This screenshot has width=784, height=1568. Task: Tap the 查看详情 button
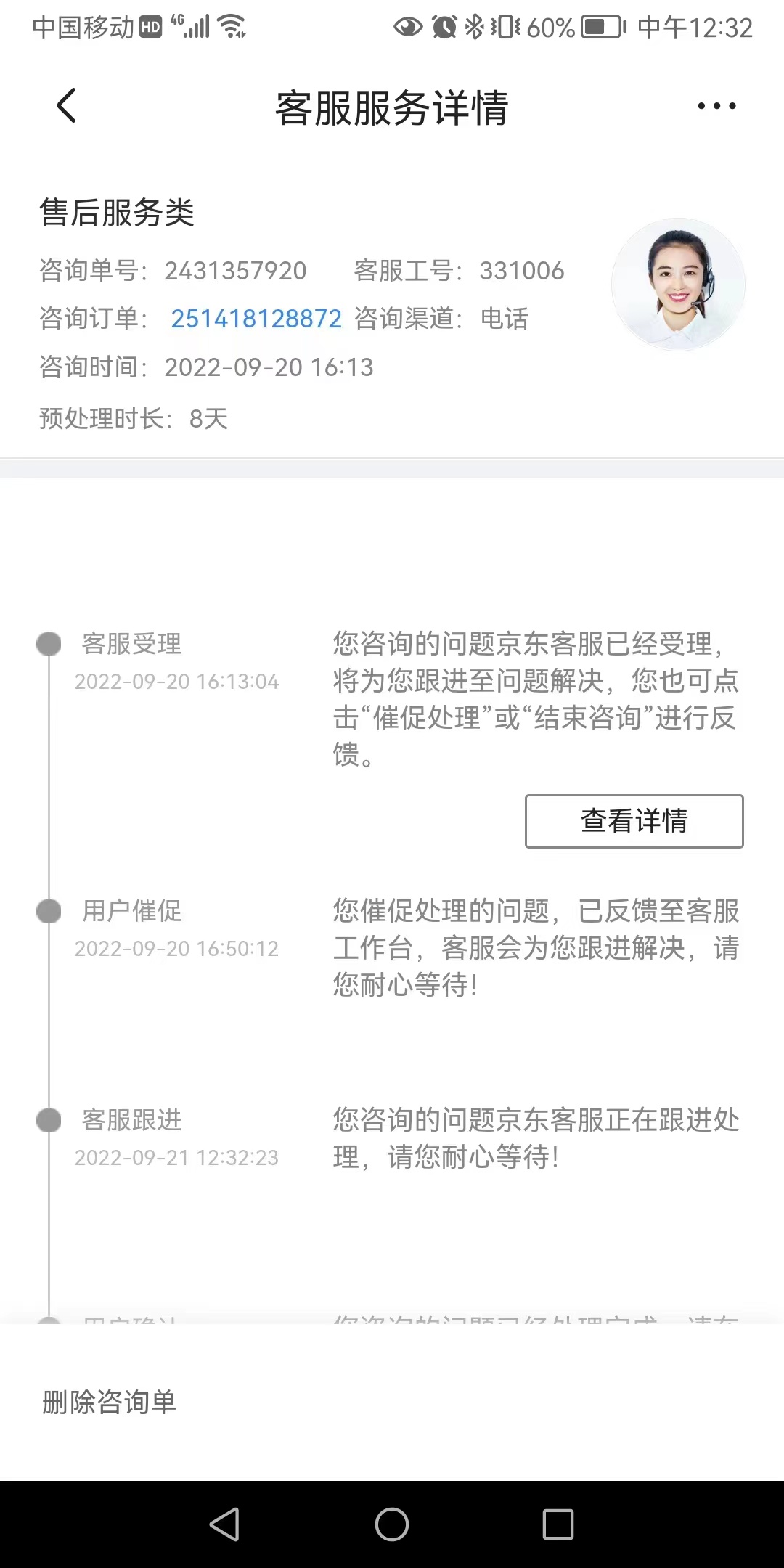(x=634, y=821)
